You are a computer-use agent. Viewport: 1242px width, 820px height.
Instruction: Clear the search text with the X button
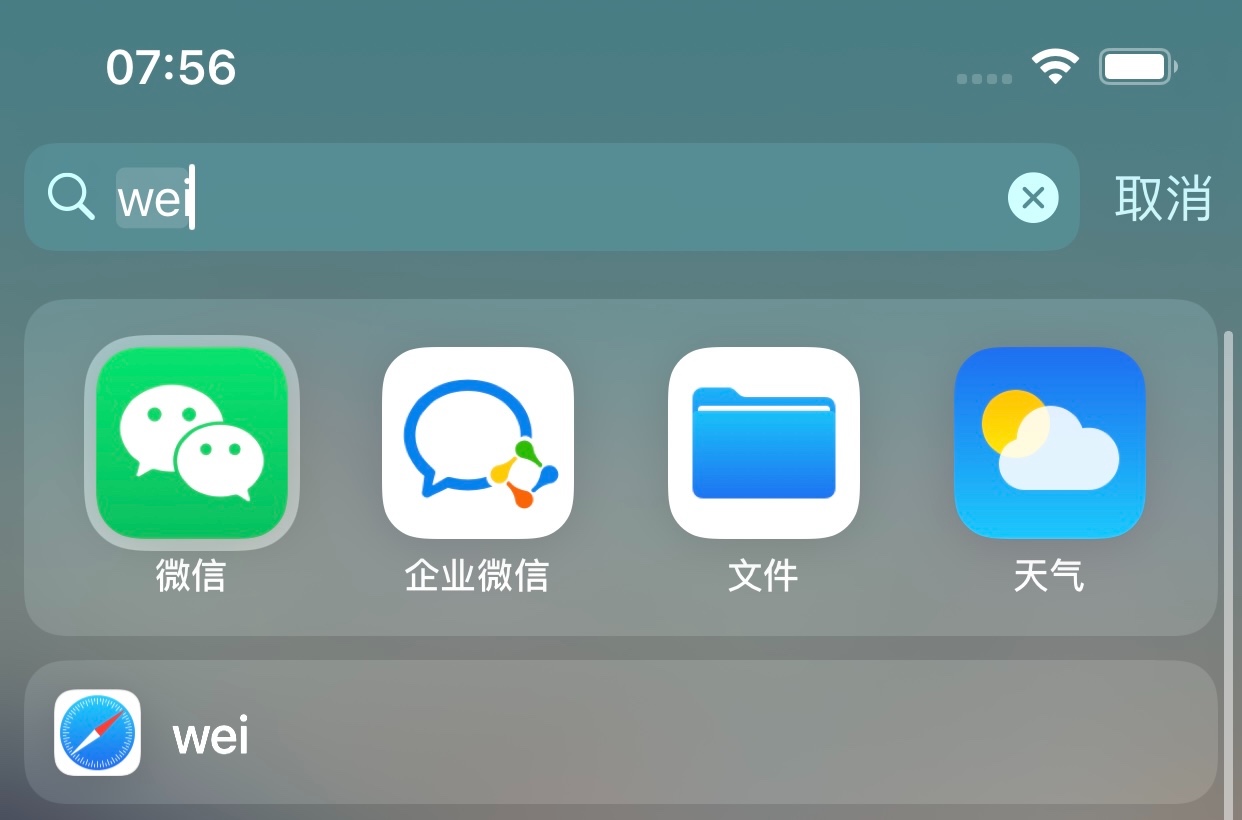click(x=1032, y=197)
